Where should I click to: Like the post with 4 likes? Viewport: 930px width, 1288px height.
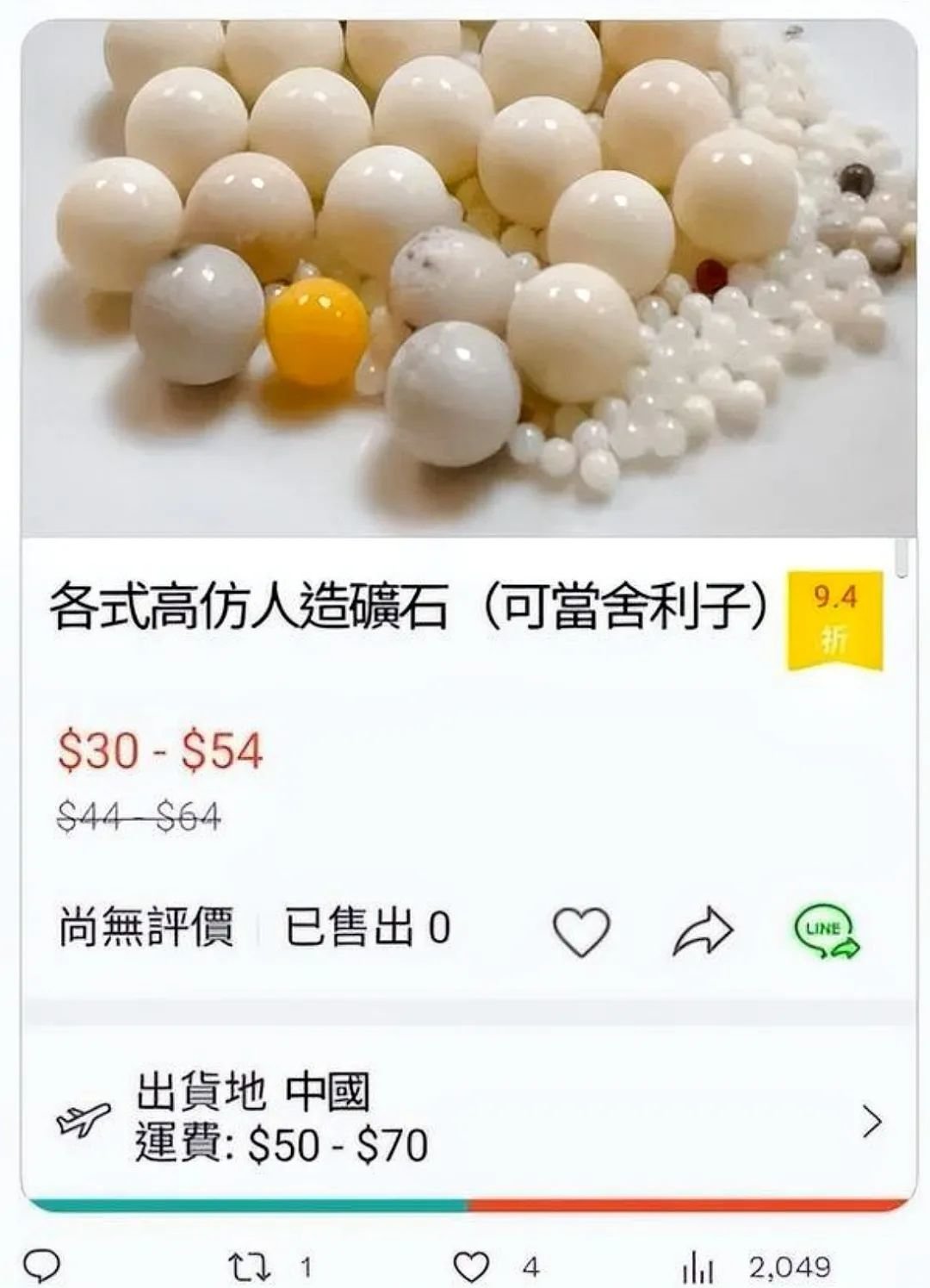[470, 1266]
